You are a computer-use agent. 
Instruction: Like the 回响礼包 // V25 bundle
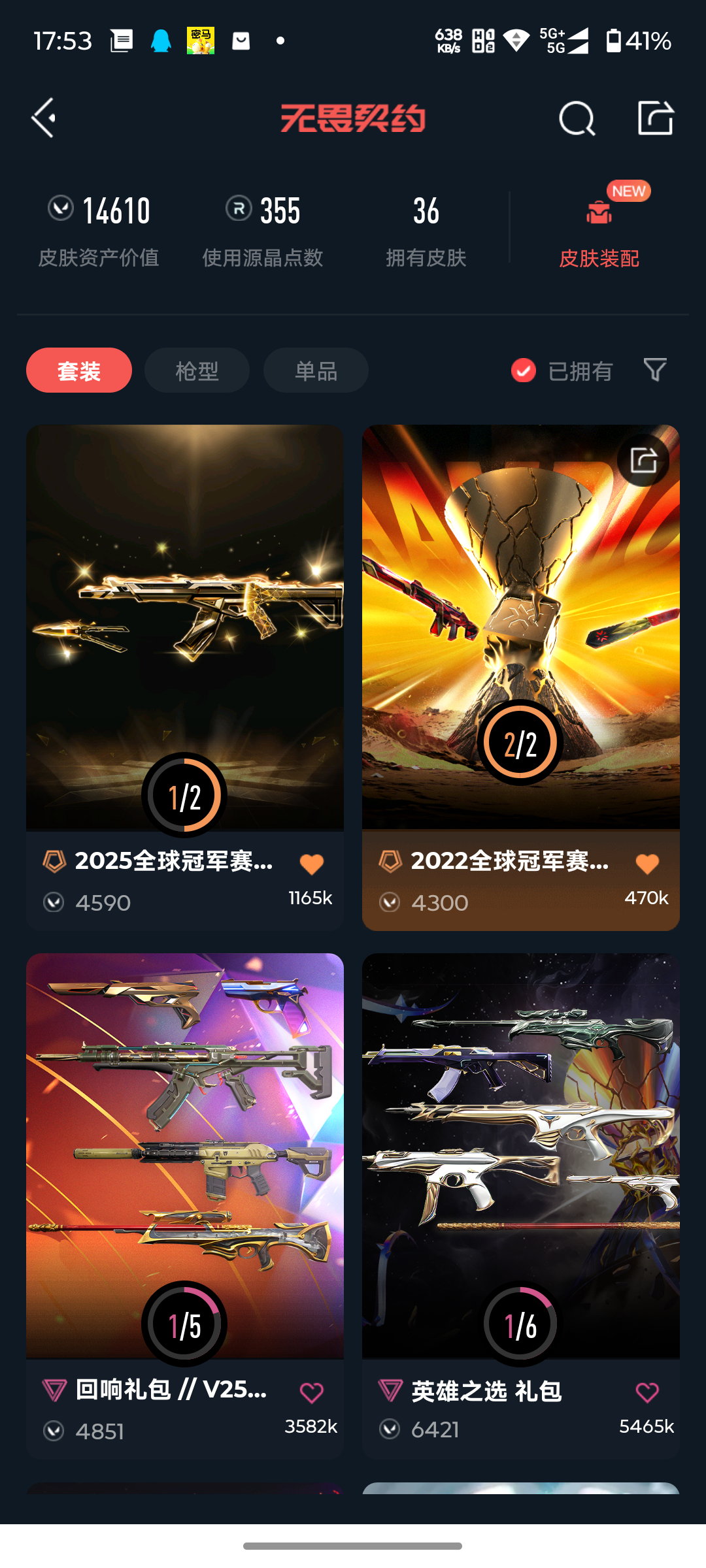312,1392
